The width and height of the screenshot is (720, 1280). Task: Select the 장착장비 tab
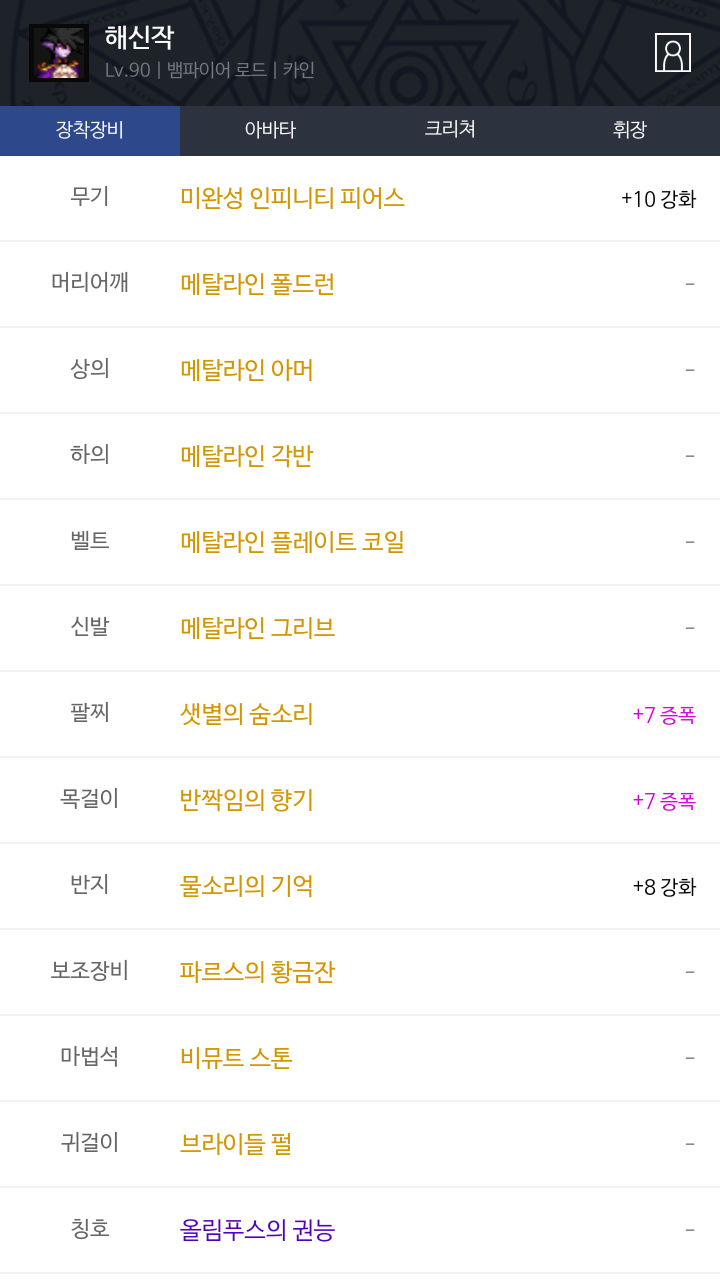90,130
